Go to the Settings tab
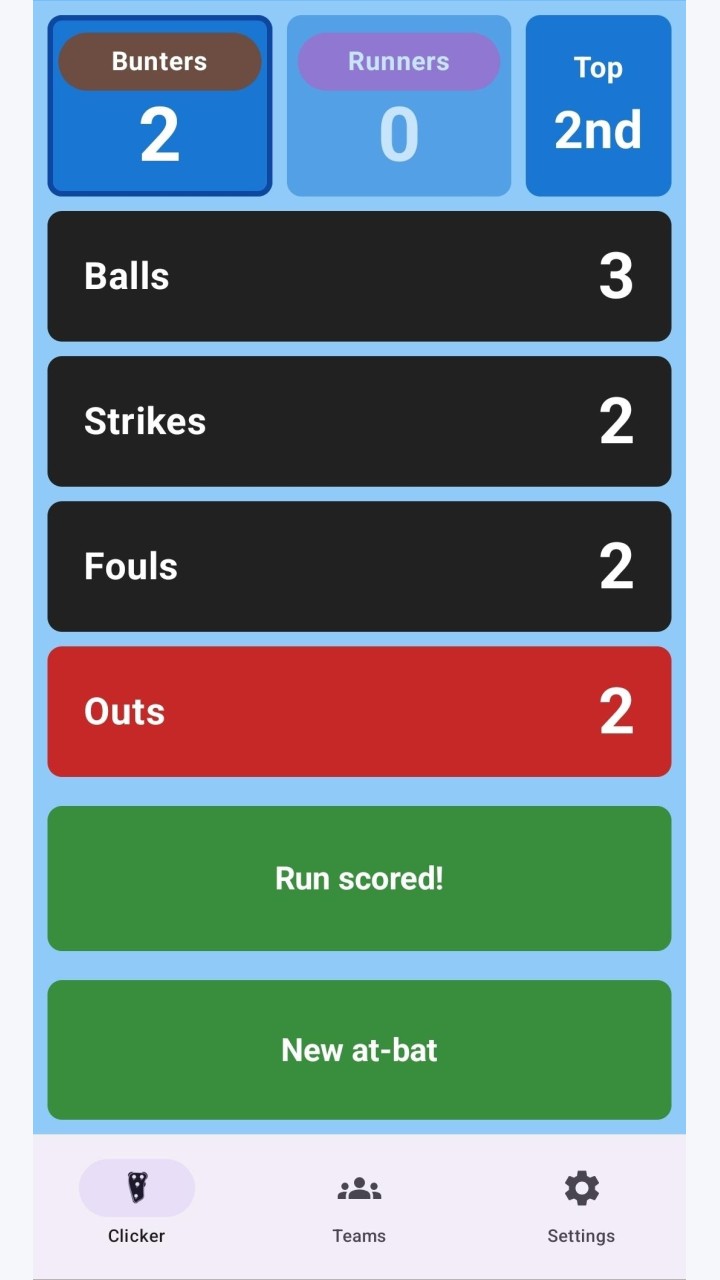The height and width of the screenshot is (1280, 720). point(581,1204)
